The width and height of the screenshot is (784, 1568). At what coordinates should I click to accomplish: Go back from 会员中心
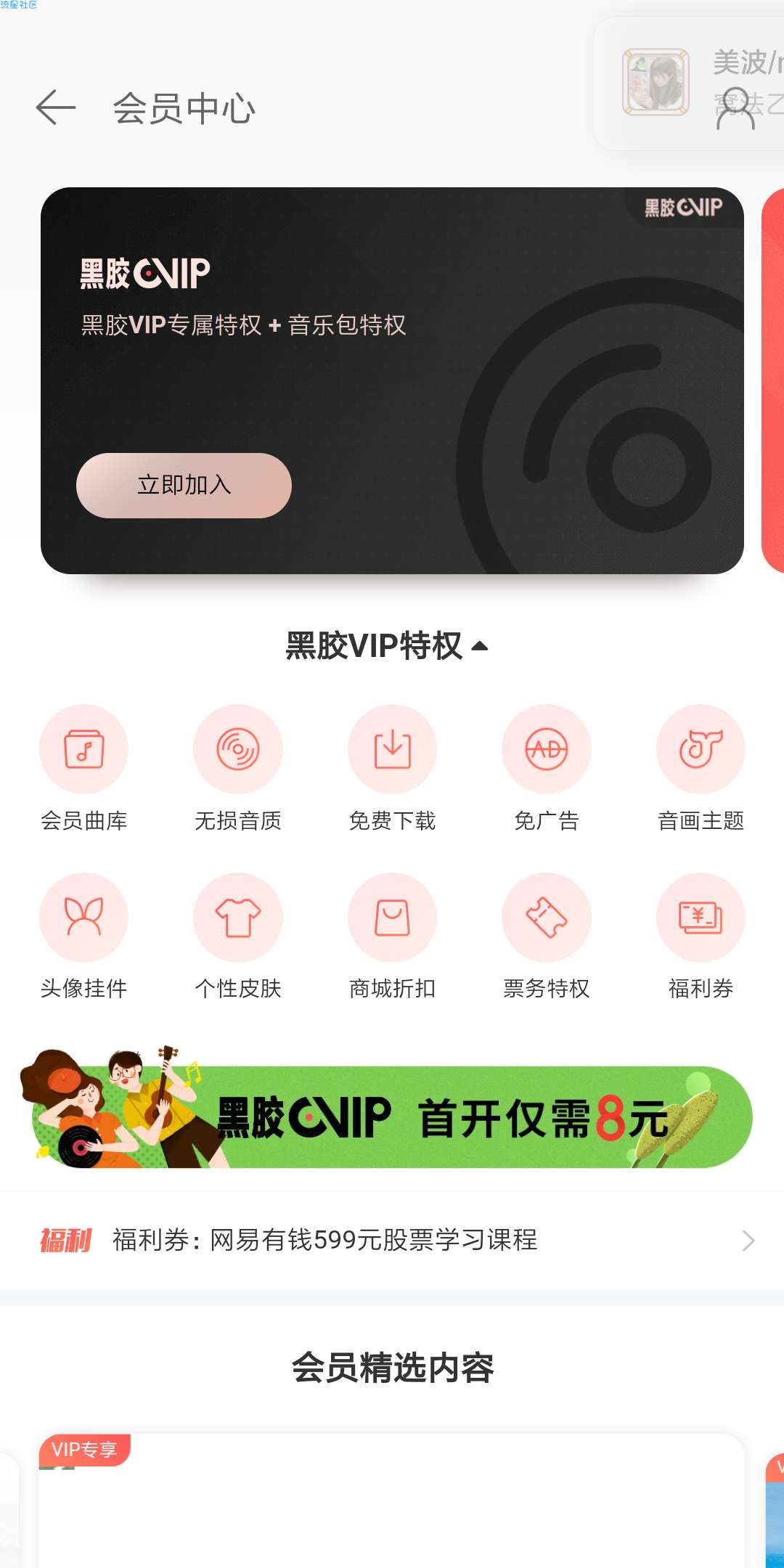[56, 107]
